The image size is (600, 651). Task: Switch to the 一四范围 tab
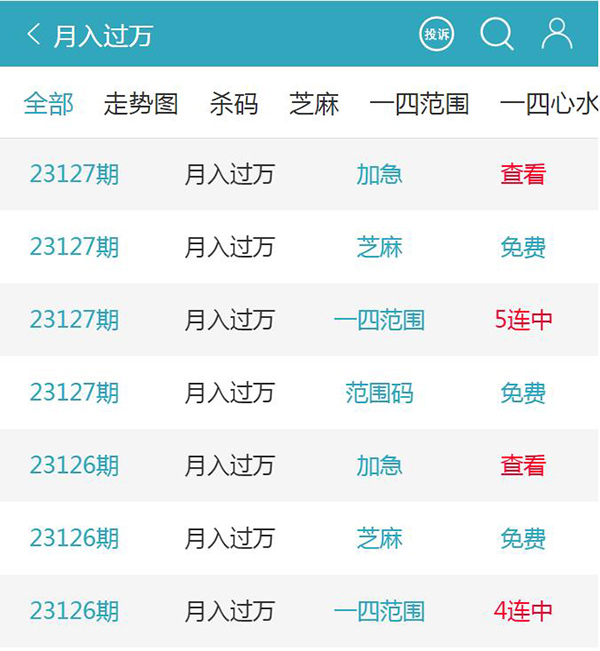coord(419,104)
